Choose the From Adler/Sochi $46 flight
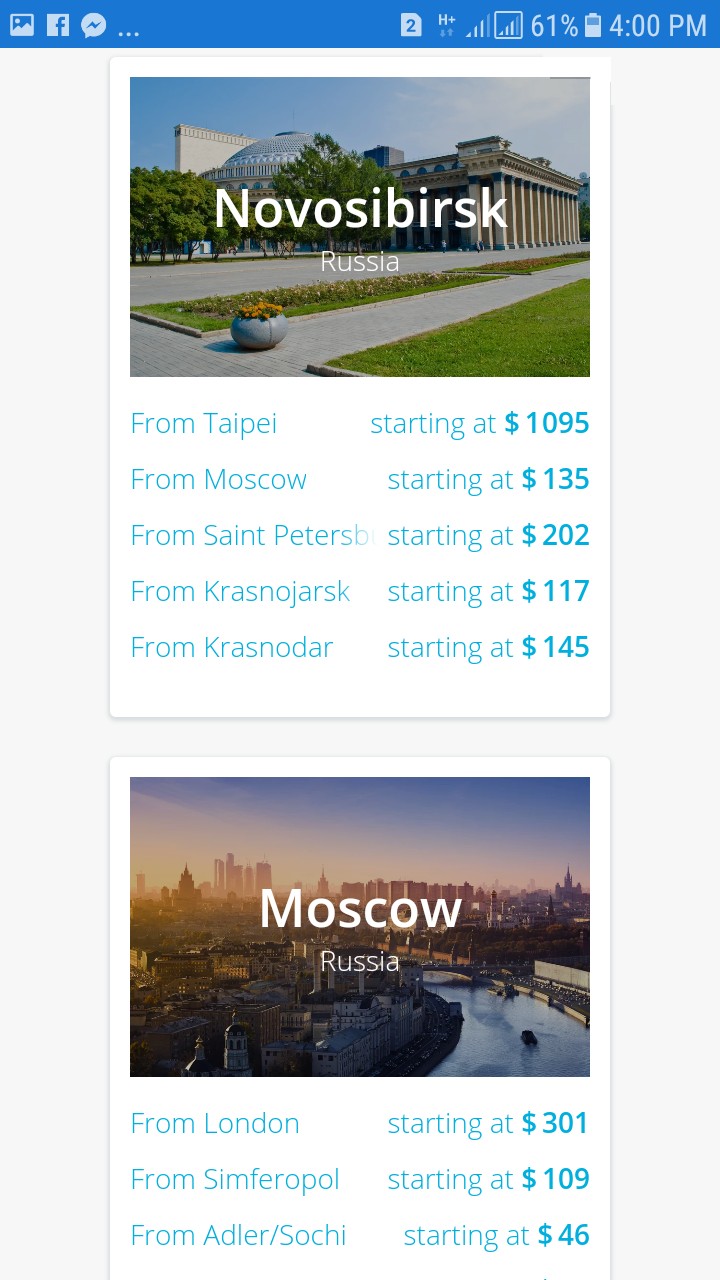720x1280 pixels. click(360, 1236)
